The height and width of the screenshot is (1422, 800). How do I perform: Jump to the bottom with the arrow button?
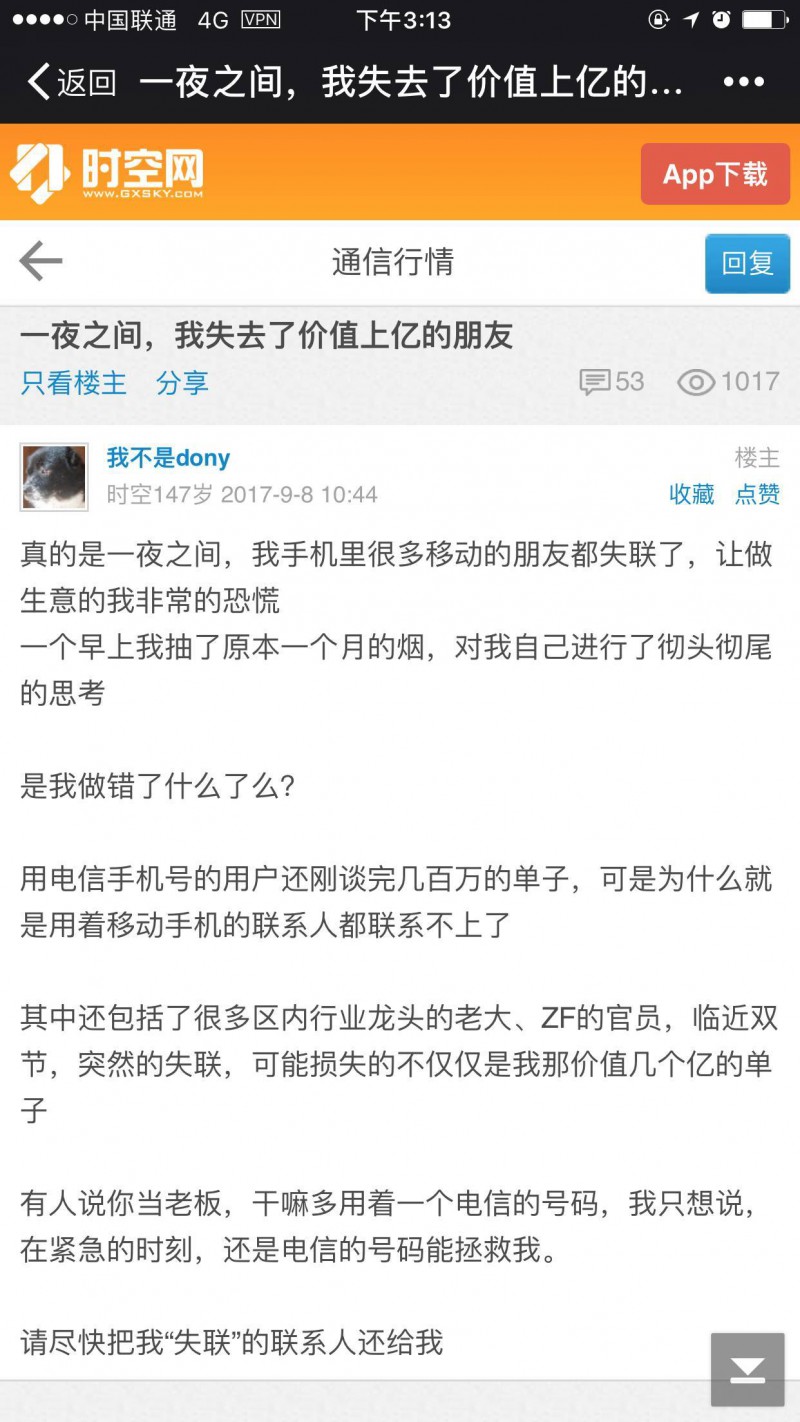747,1370
